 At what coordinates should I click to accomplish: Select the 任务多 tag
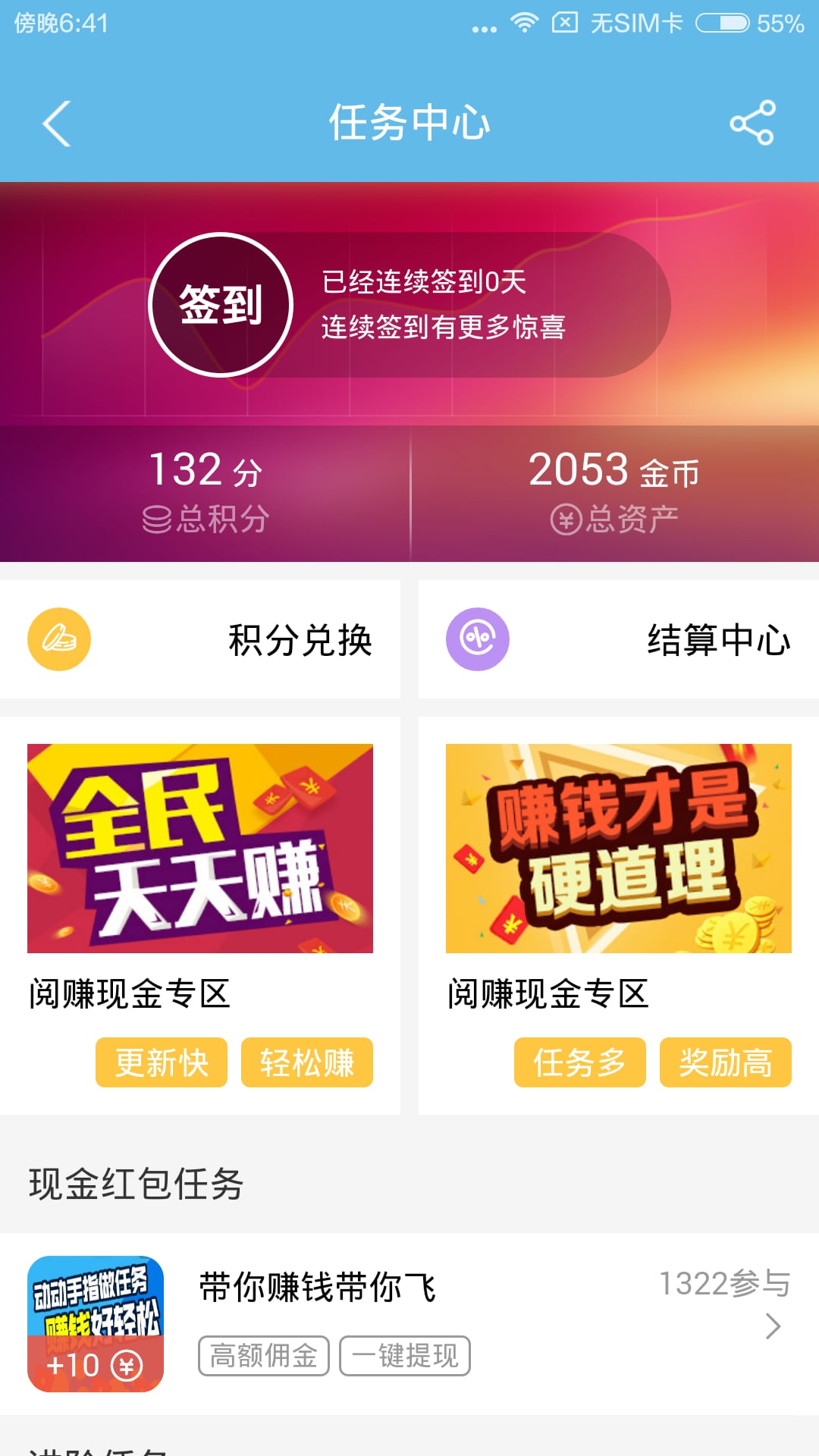coord(581,1064)
